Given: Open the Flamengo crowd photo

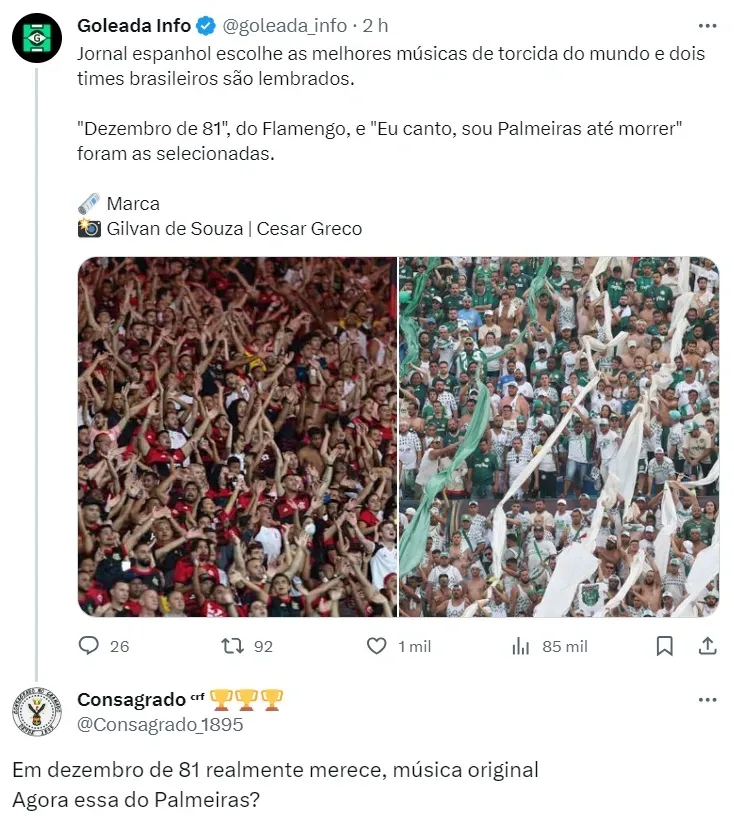Looking at the screenshot, I should tap(237, 437).
